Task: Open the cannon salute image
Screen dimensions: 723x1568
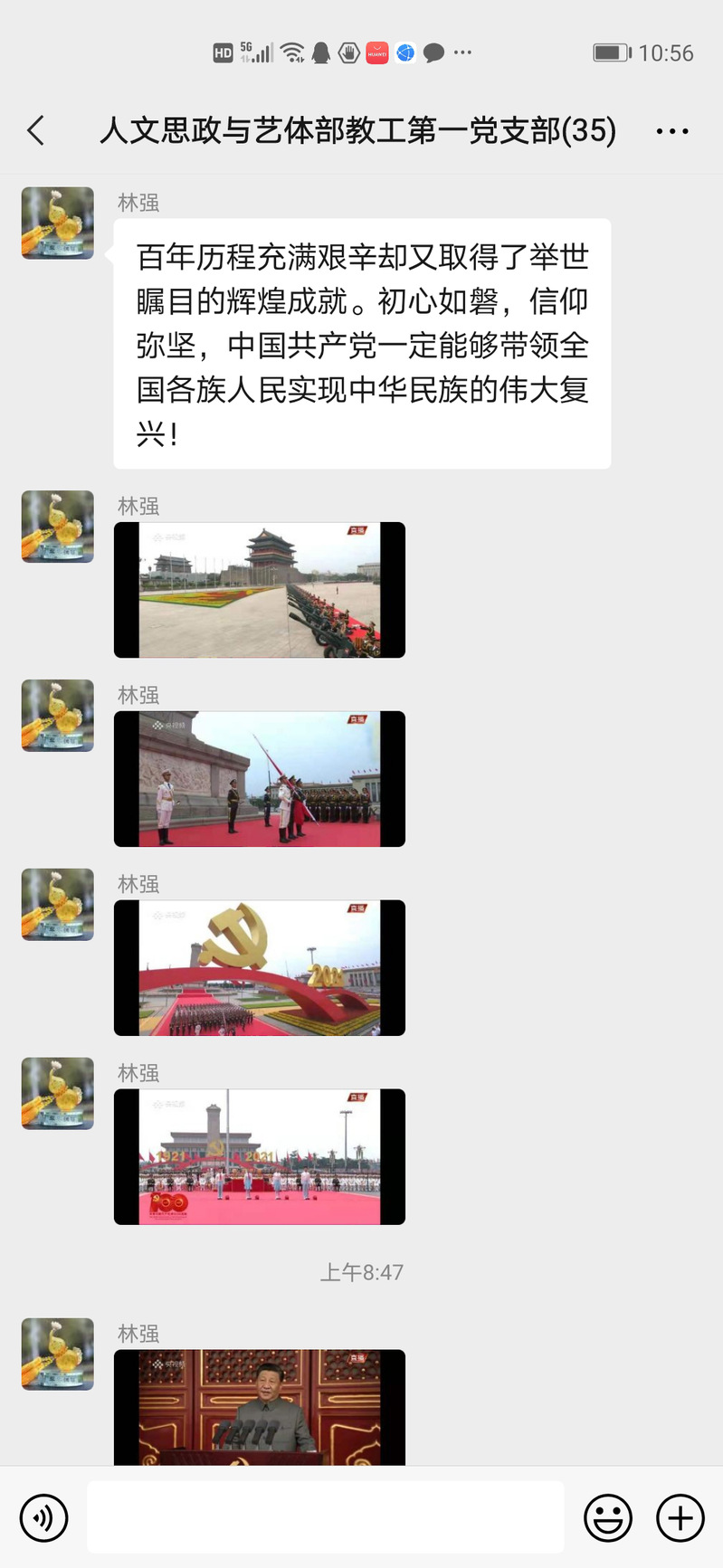Action: [259, 590]
